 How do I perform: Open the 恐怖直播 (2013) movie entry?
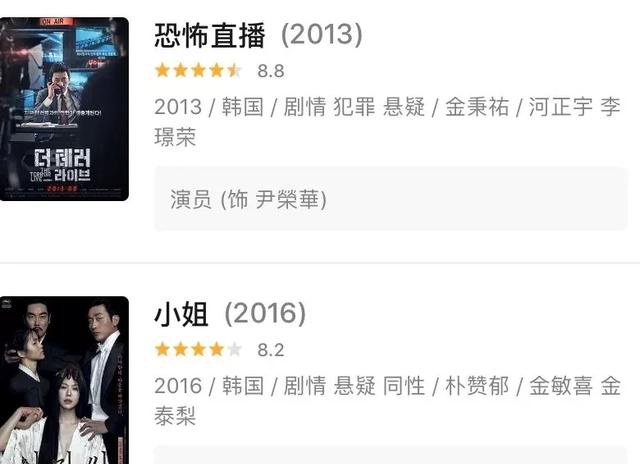click(258, 36)
